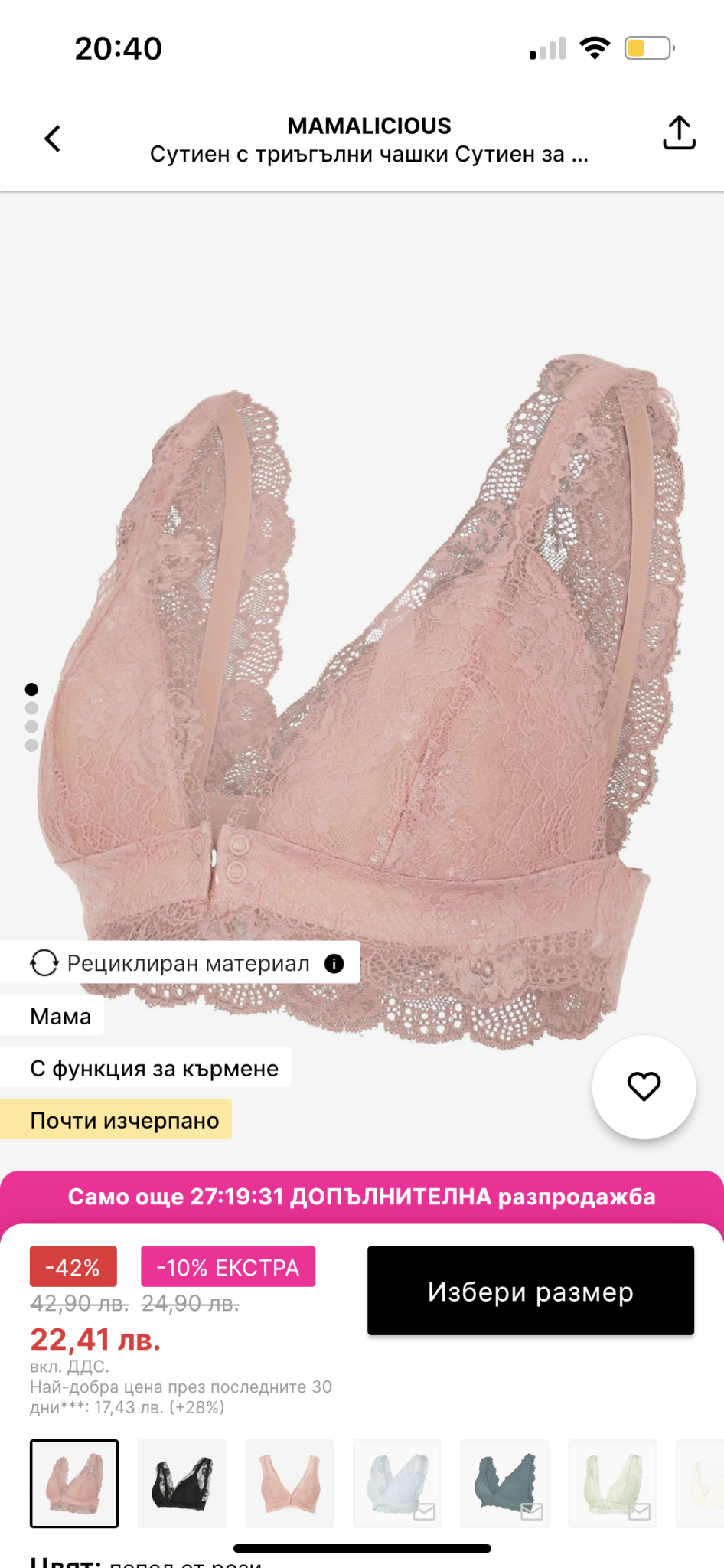Viewport: 724px width, 1568px height.
Task: Go back to previous page
Action: [x=52, y=139]
